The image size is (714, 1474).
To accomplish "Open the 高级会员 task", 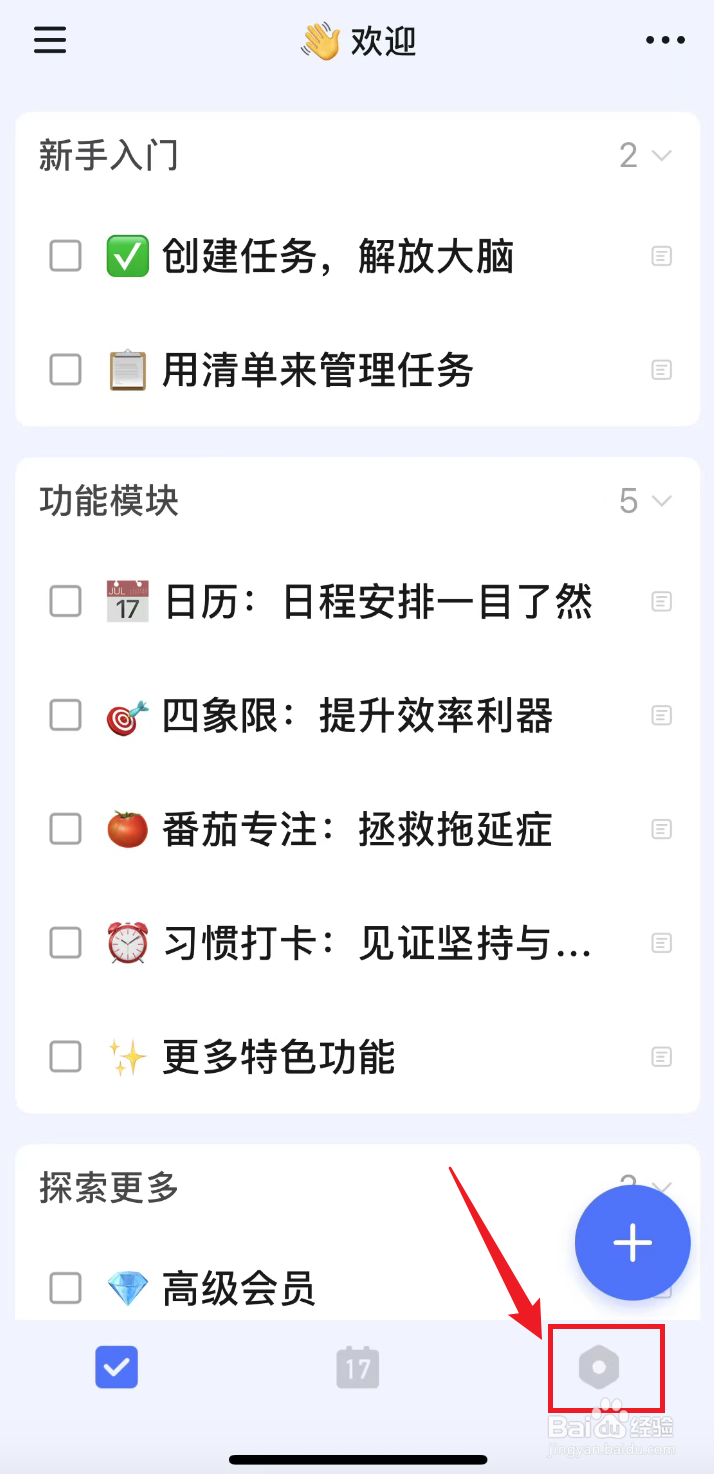I will (x=238, y=1289).
